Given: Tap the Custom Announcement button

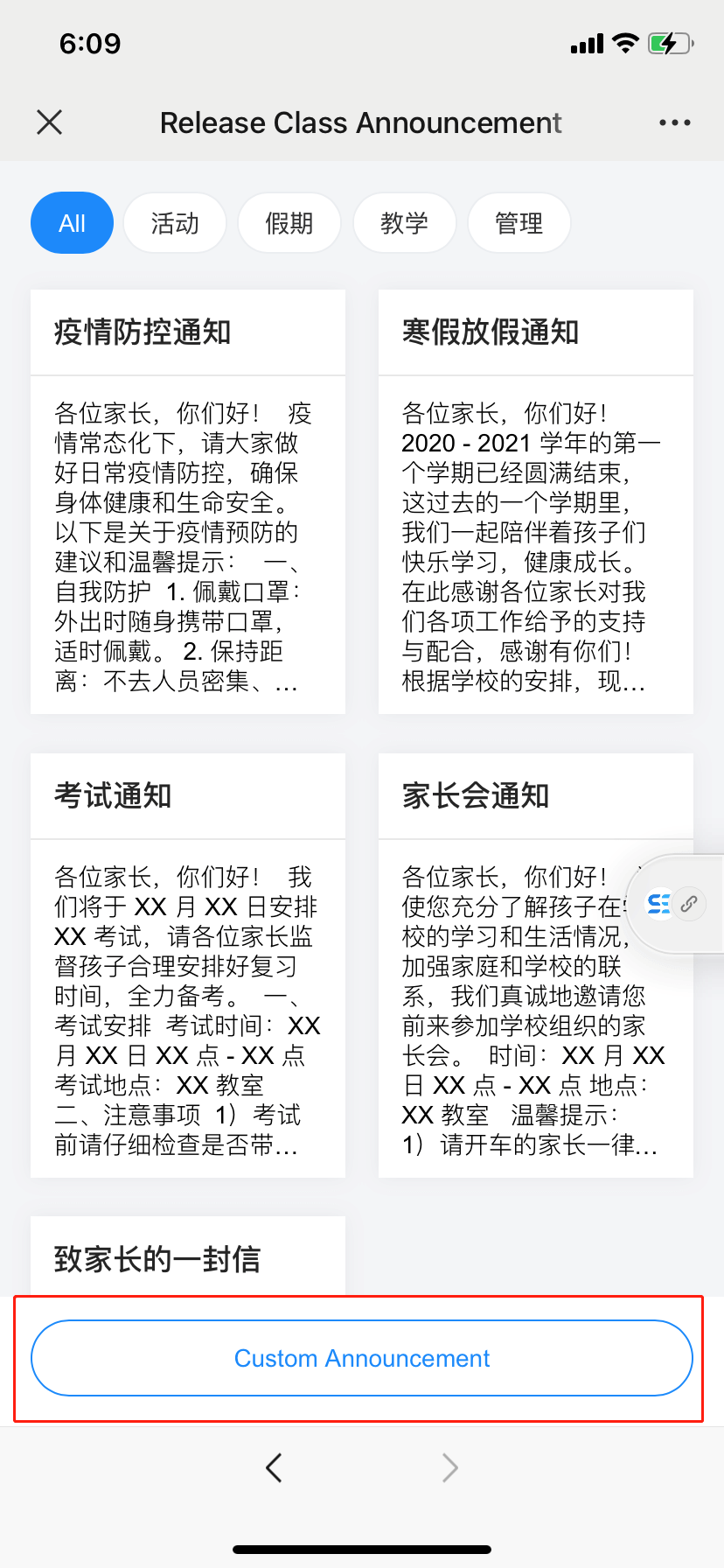Looking at the screenshot, I should [x=362, y=1358].
